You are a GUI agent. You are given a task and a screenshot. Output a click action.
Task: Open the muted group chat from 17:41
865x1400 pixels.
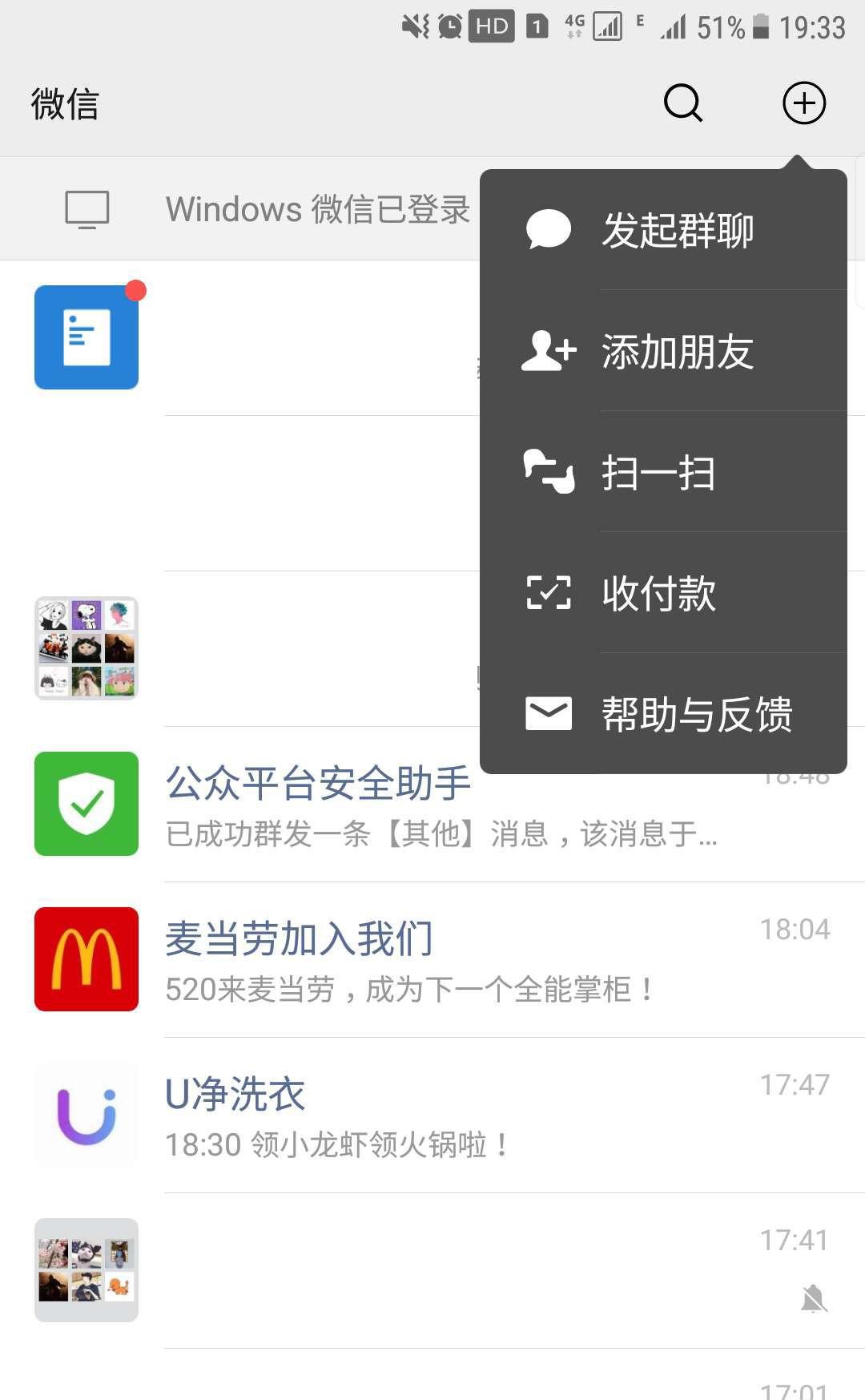point(432,1271)
